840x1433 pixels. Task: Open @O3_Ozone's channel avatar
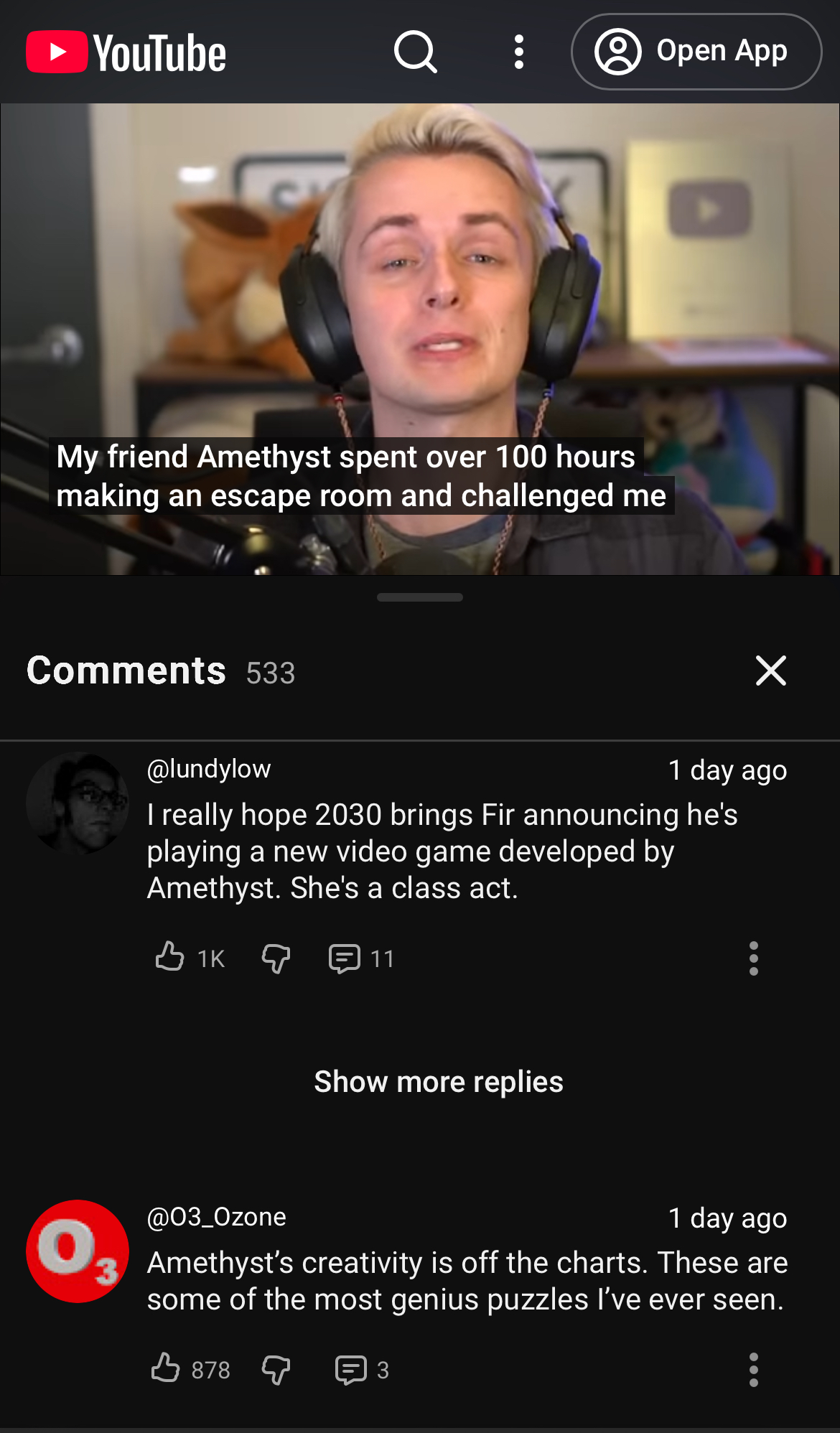point(78,1251)
